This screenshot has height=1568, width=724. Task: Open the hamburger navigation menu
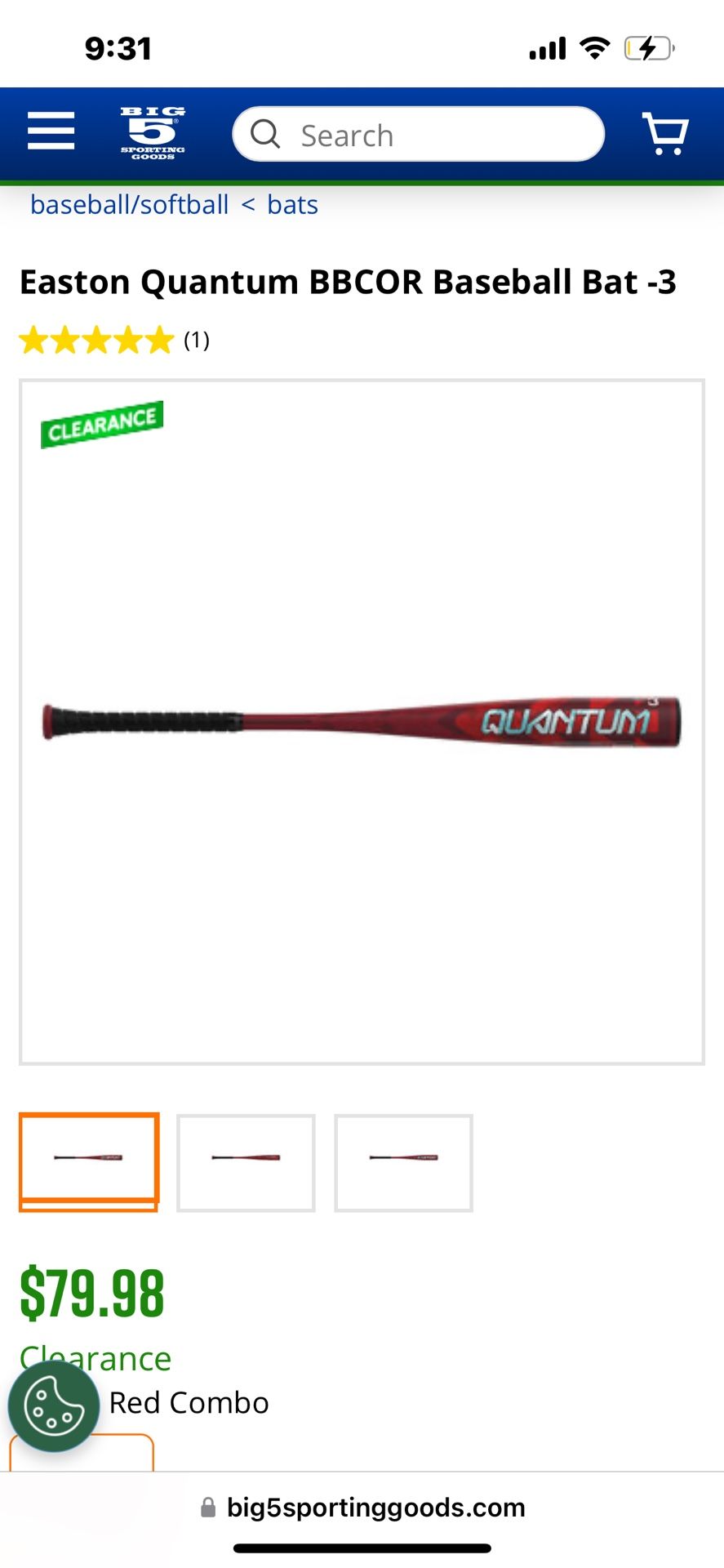50,131
